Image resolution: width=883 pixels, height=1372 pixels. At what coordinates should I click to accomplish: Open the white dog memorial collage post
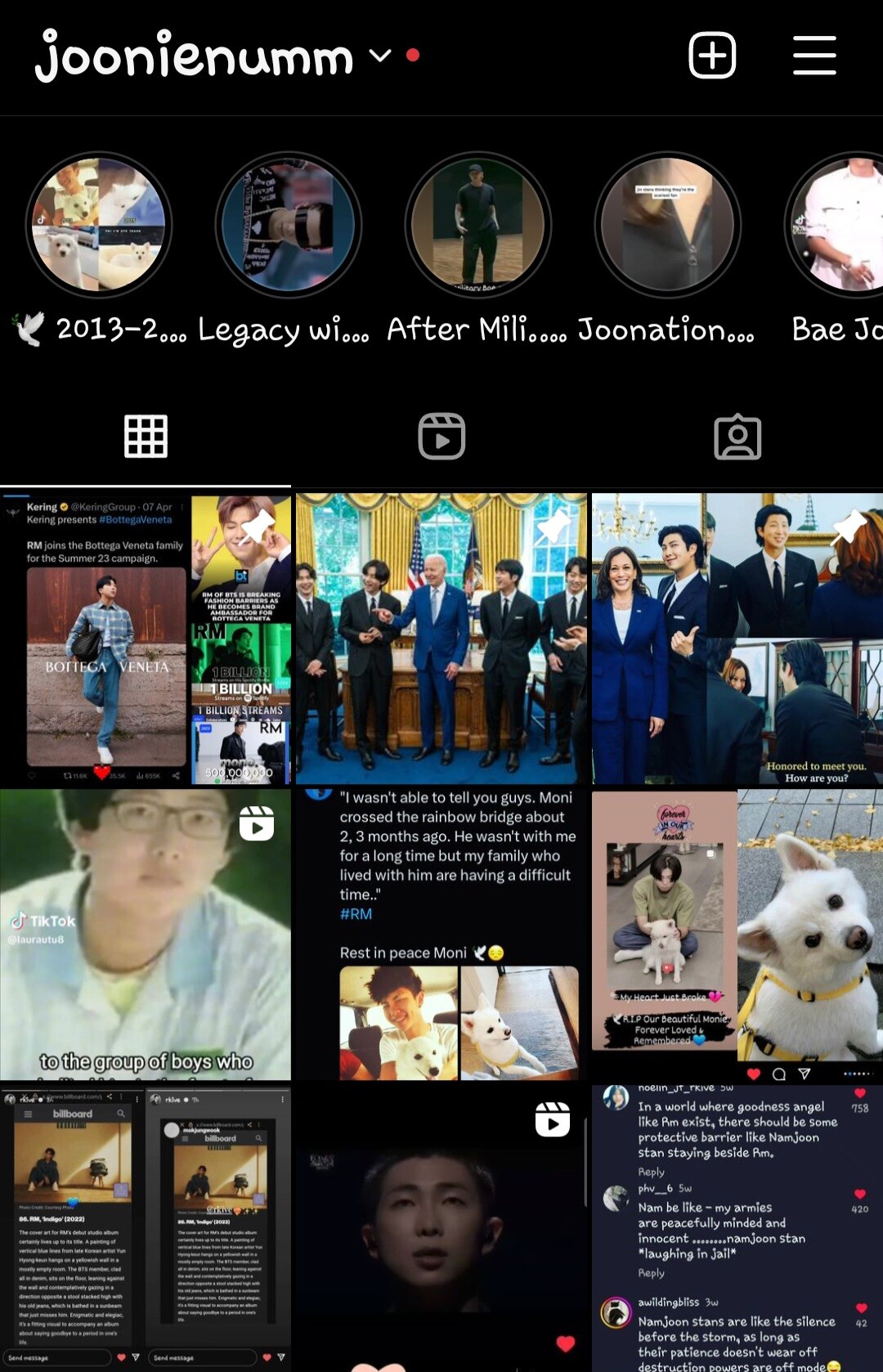tap(737, 935)
